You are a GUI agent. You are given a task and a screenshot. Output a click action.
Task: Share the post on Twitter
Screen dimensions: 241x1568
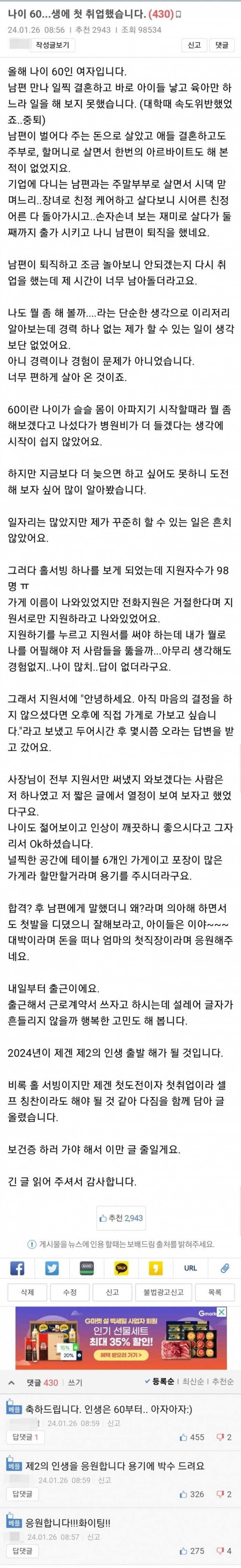coord(52,1268)
